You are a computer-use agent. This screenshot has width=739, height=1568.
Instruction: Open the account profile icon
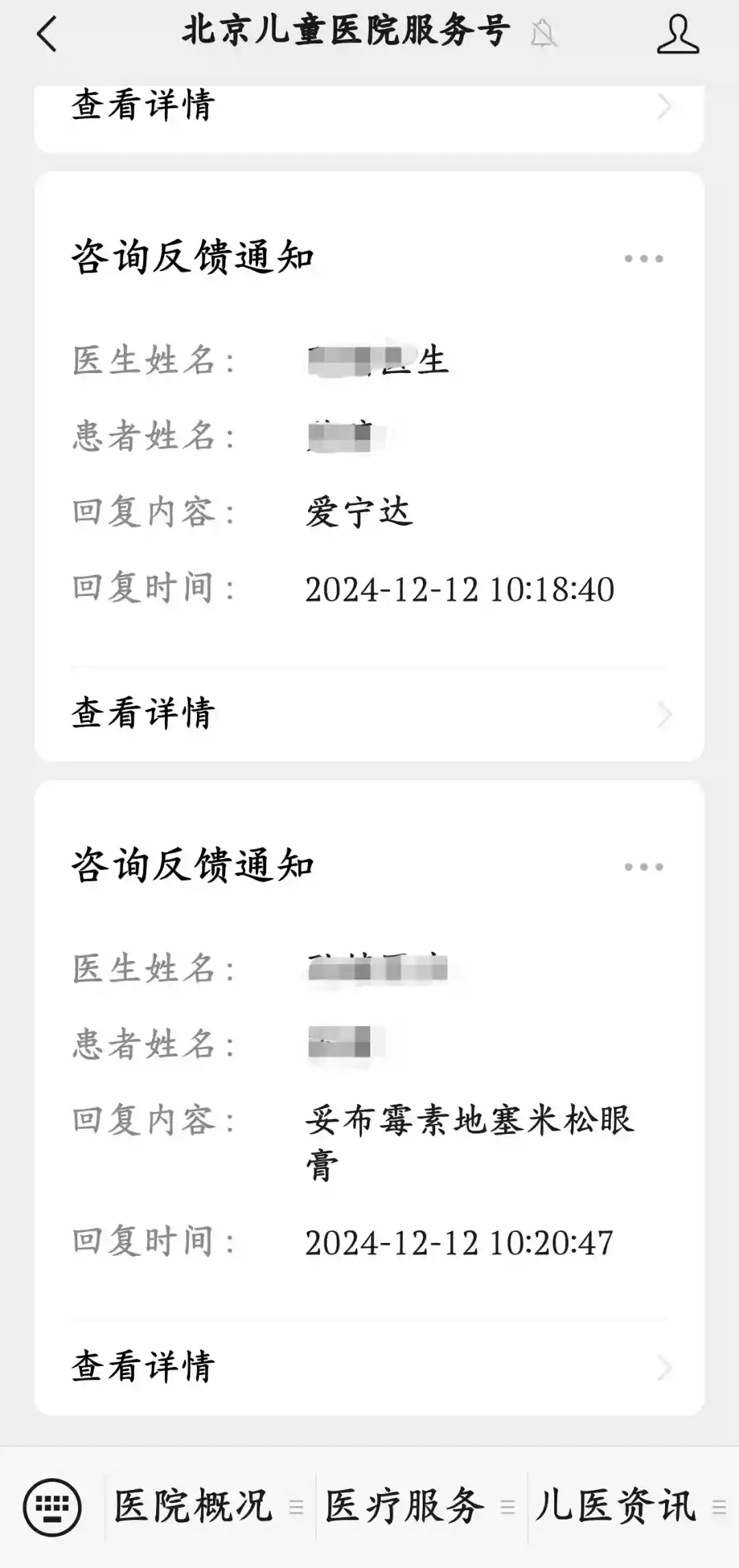[677, 34]
